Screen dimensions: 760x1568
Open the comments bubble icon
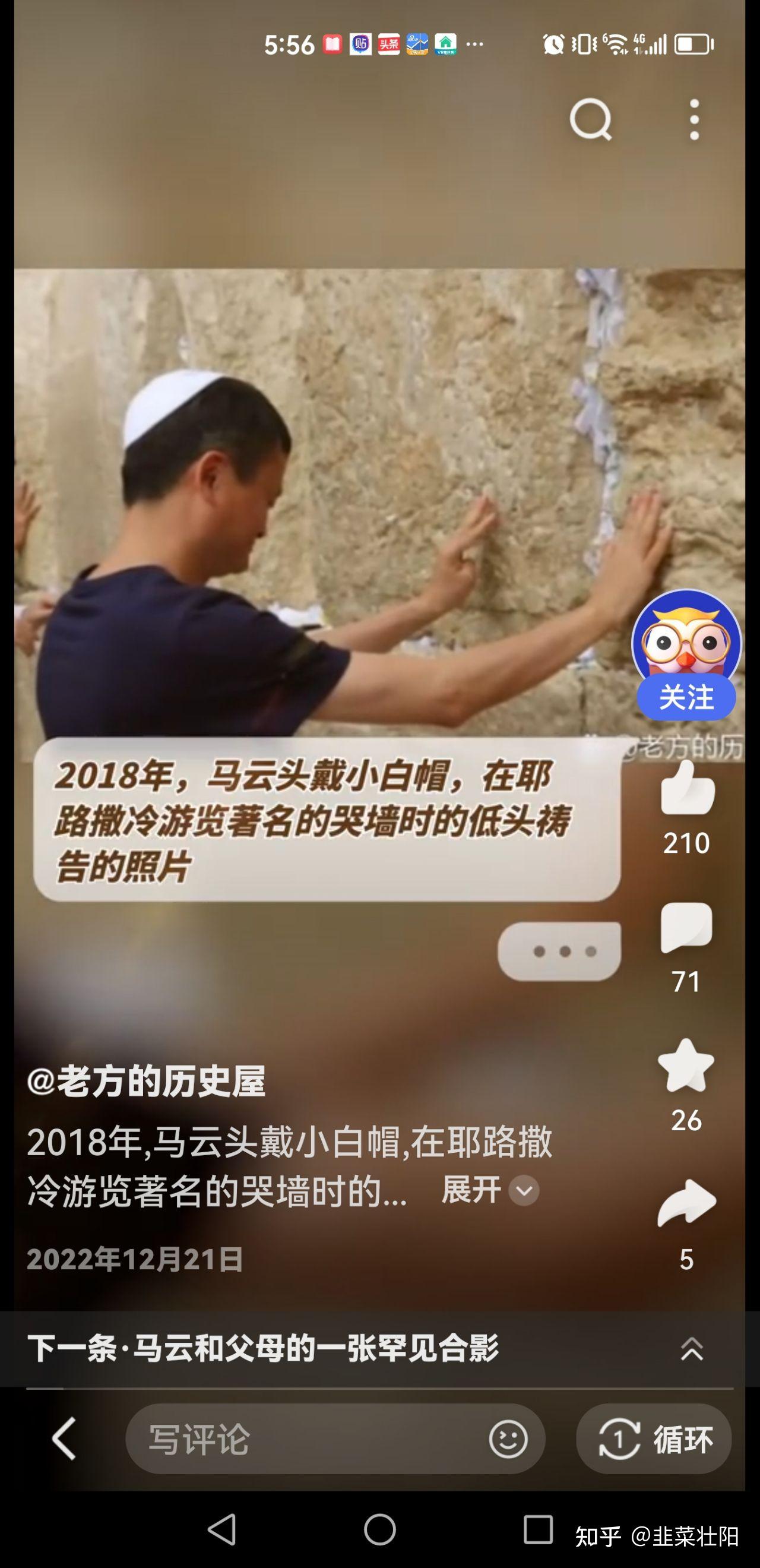(x=686, y=928)
